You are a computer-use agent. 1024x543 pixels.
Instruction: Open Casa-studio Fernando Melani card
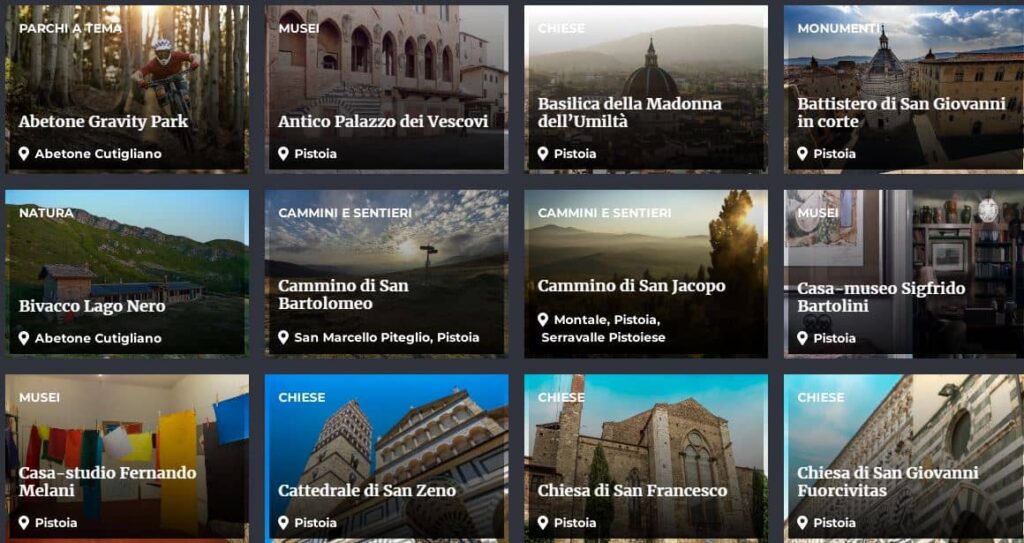pos(127,458)
